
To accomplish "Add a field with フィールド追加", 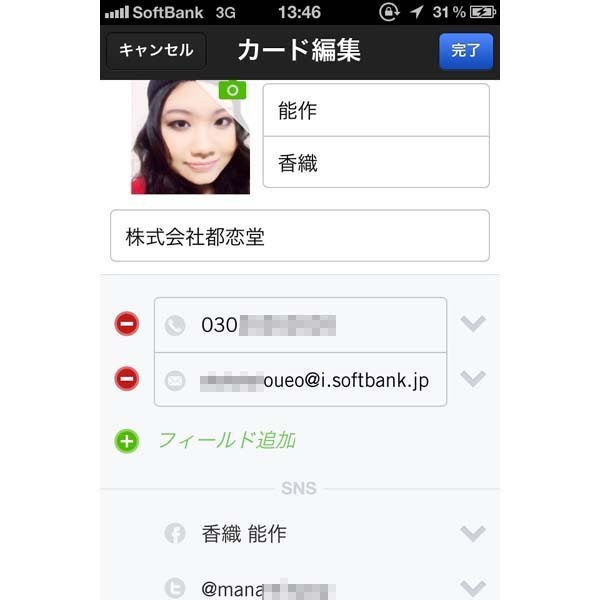I will [x=226, y=440].
